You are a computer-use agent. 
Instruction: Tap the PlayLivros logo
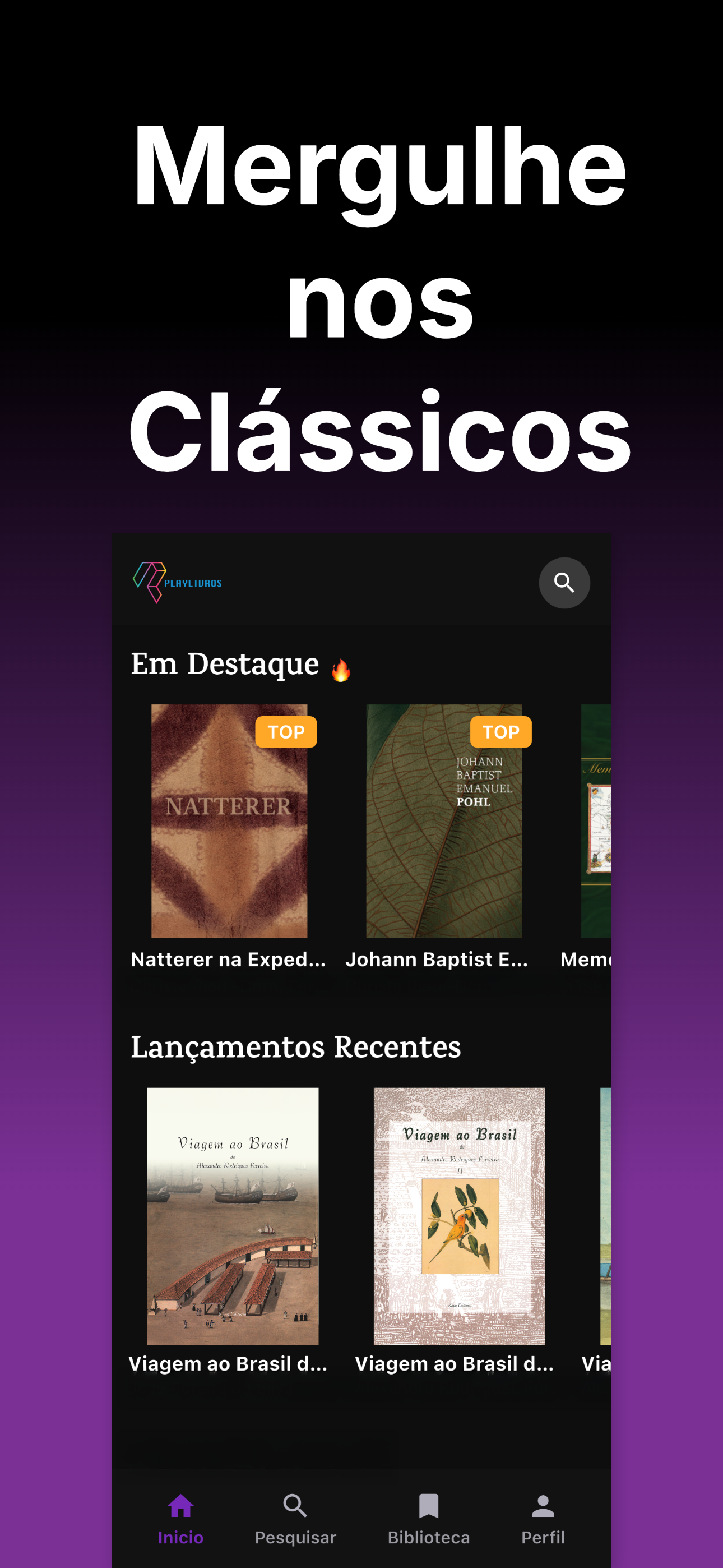click(175, 583)
